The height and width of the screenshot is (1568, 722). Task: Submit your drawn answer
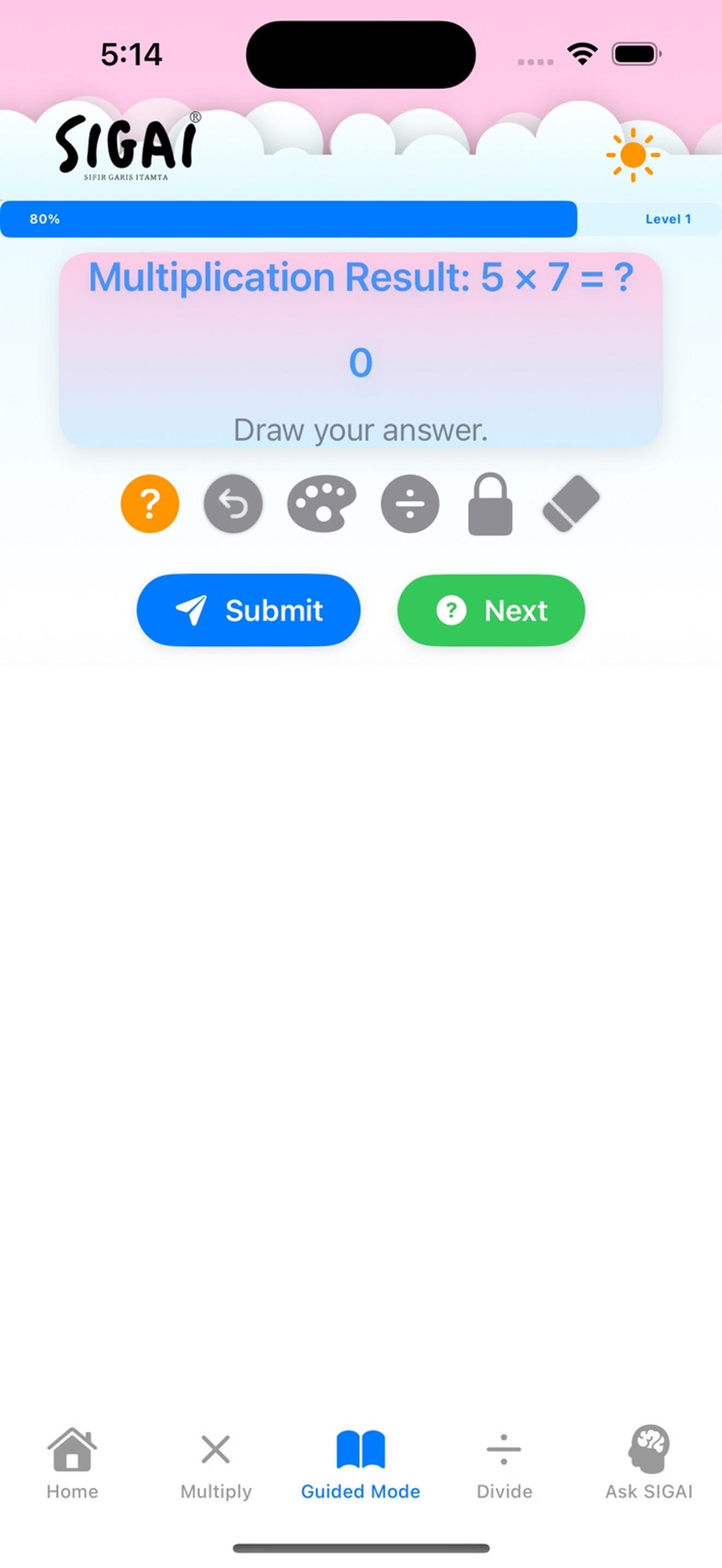(x=248, y=610)
